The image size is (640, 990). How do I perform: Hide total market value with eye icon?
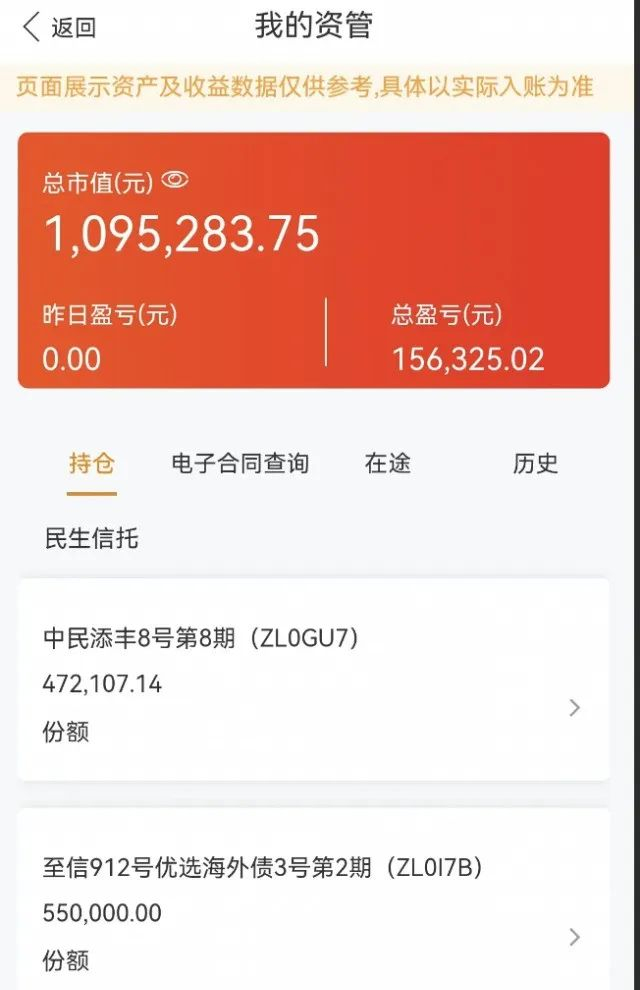point(175,181)
